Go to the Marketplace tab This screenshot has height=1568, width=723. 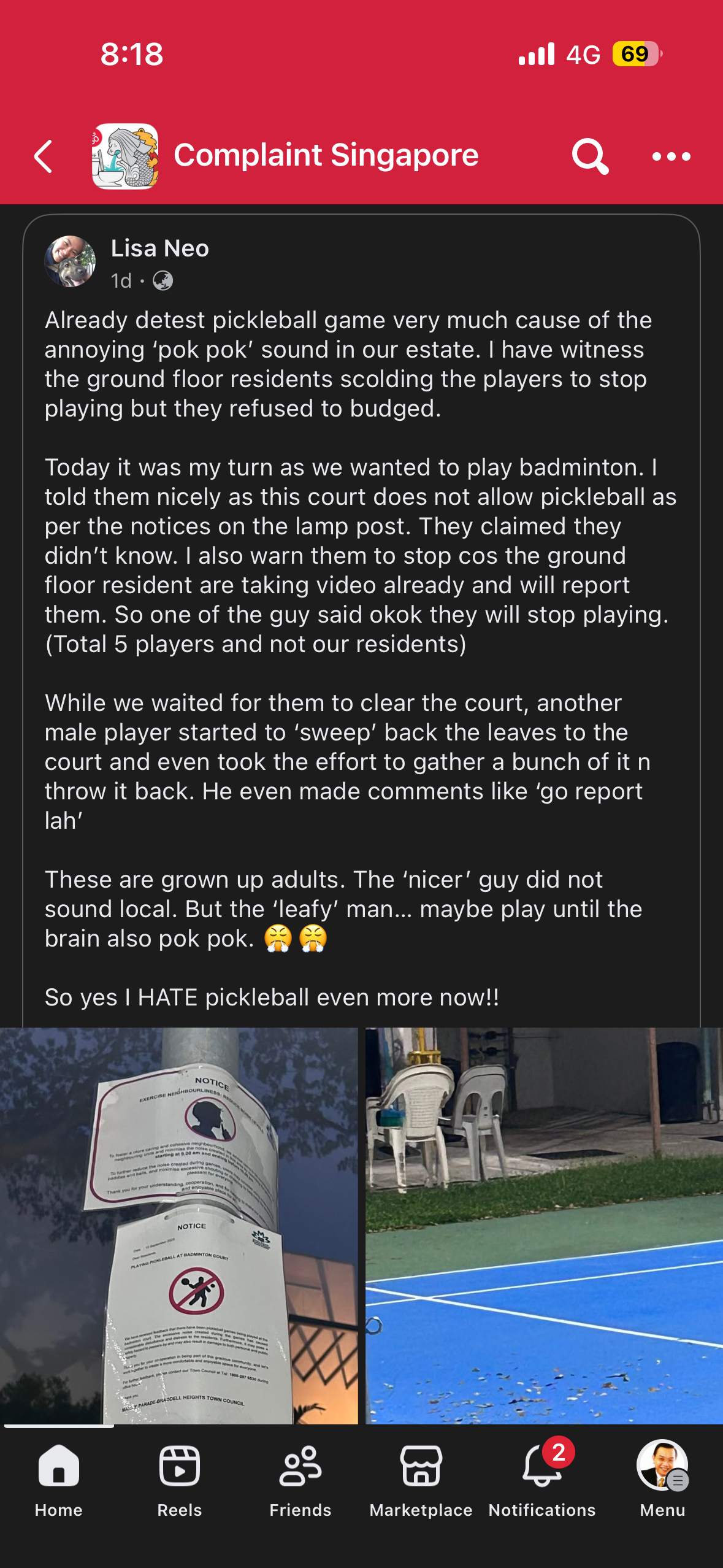coord(421,1479)
